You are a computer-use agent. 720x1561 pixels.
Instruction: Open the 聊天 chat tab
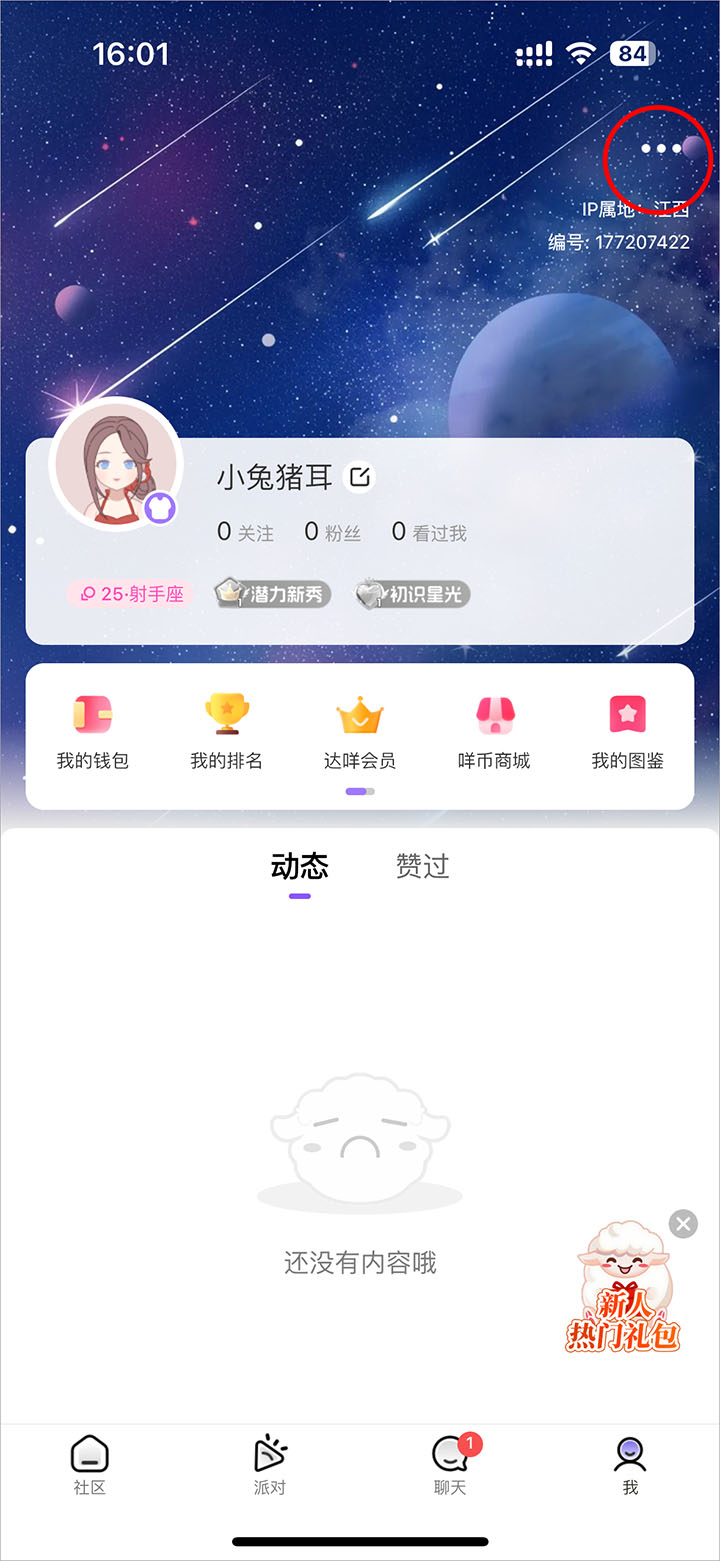pos(450,1465)
